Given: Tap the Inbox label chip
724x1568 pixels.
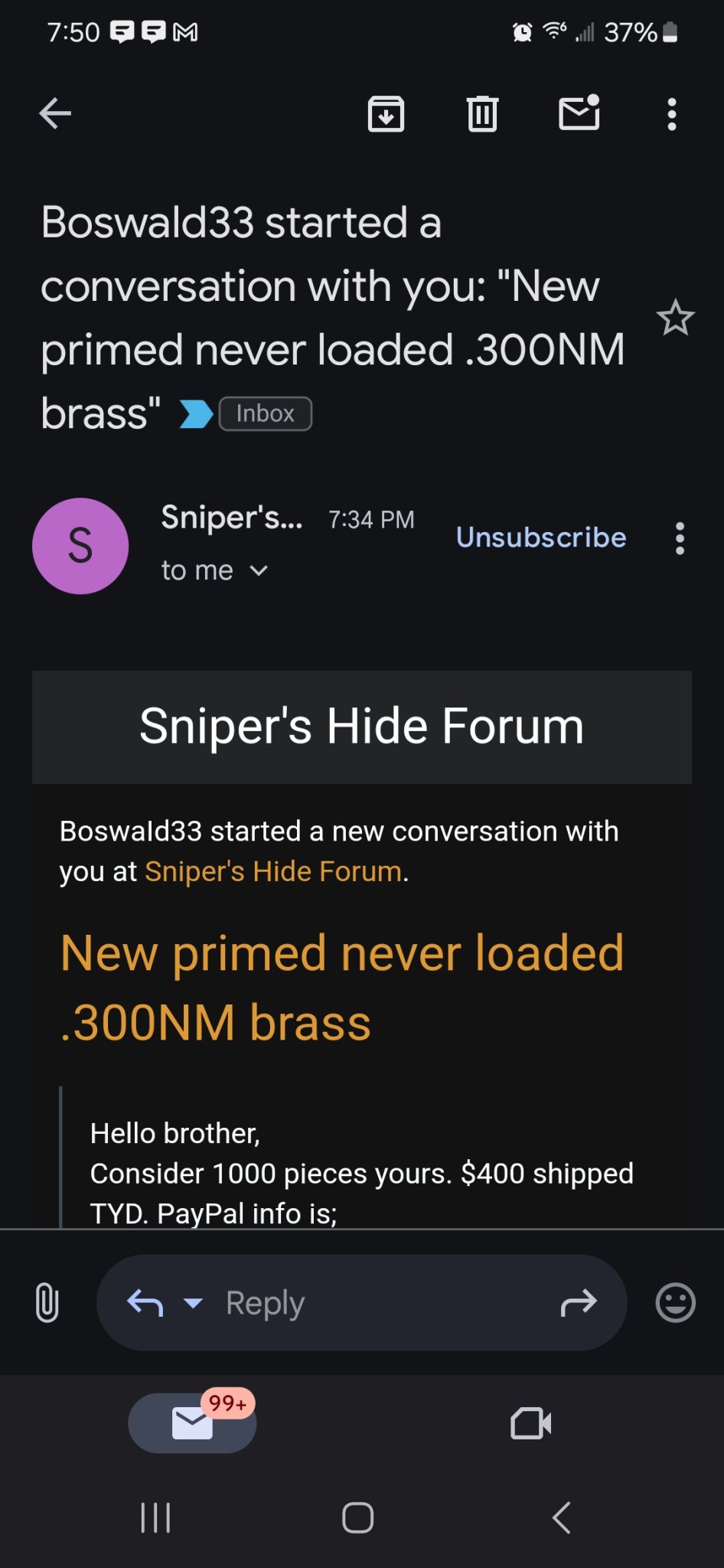Looking at the screenshot, I should tap(265, 413).
